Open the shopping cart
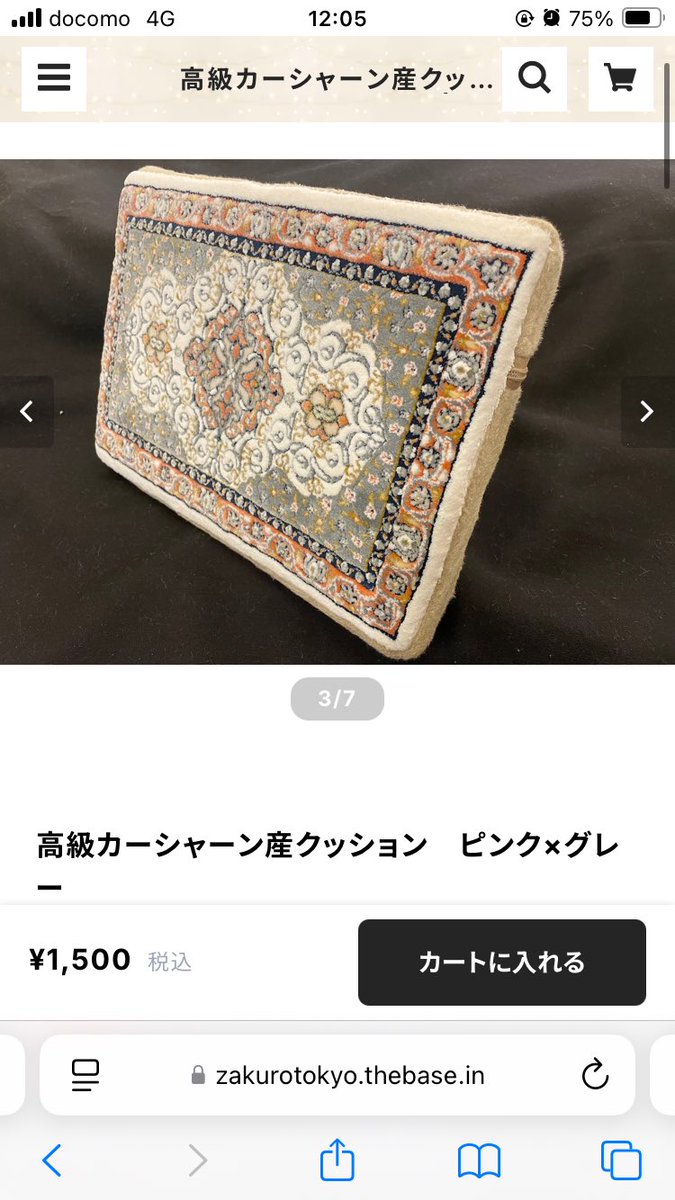Viewport: 675px width, 1200px height. [621, 79]
